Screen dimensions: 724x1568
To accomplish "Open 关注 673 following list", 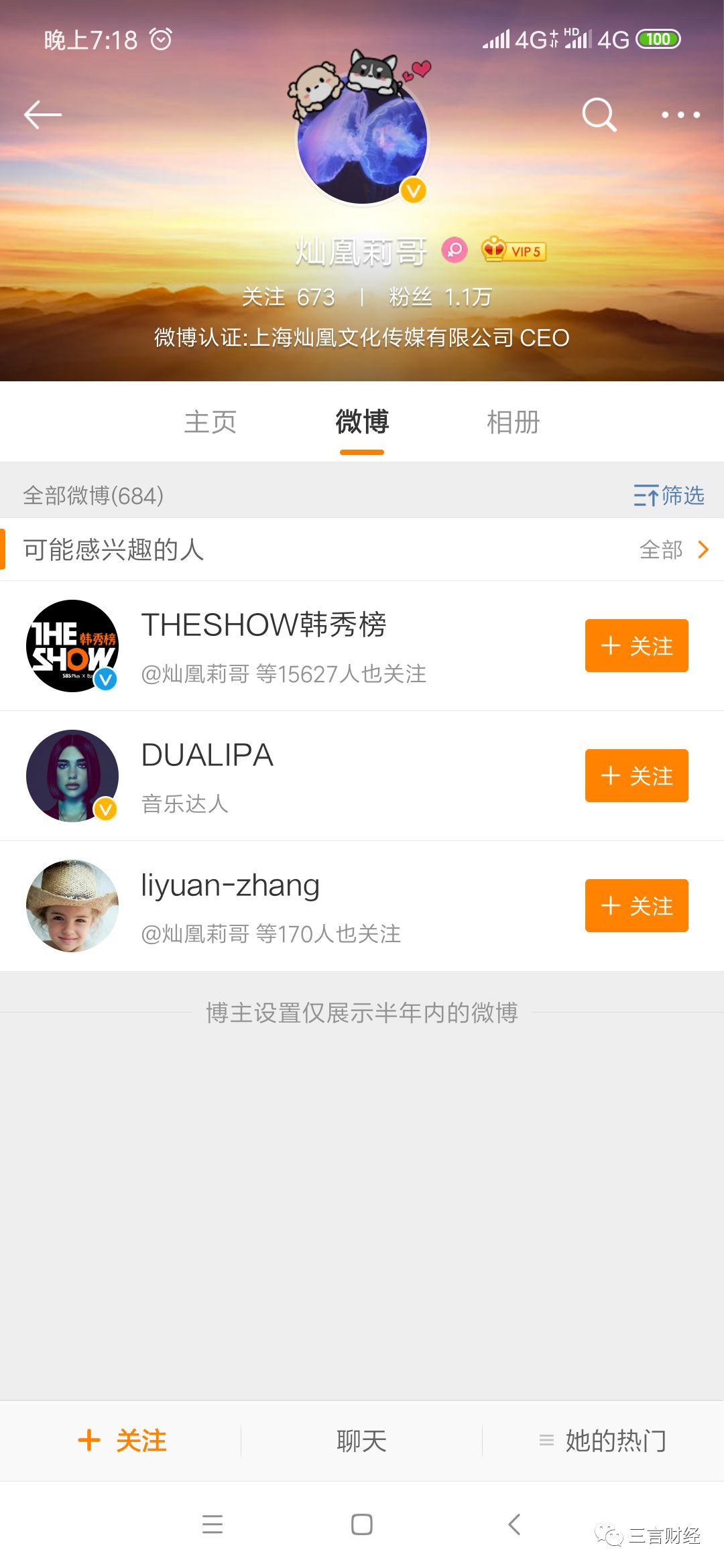I will point(288,297).
